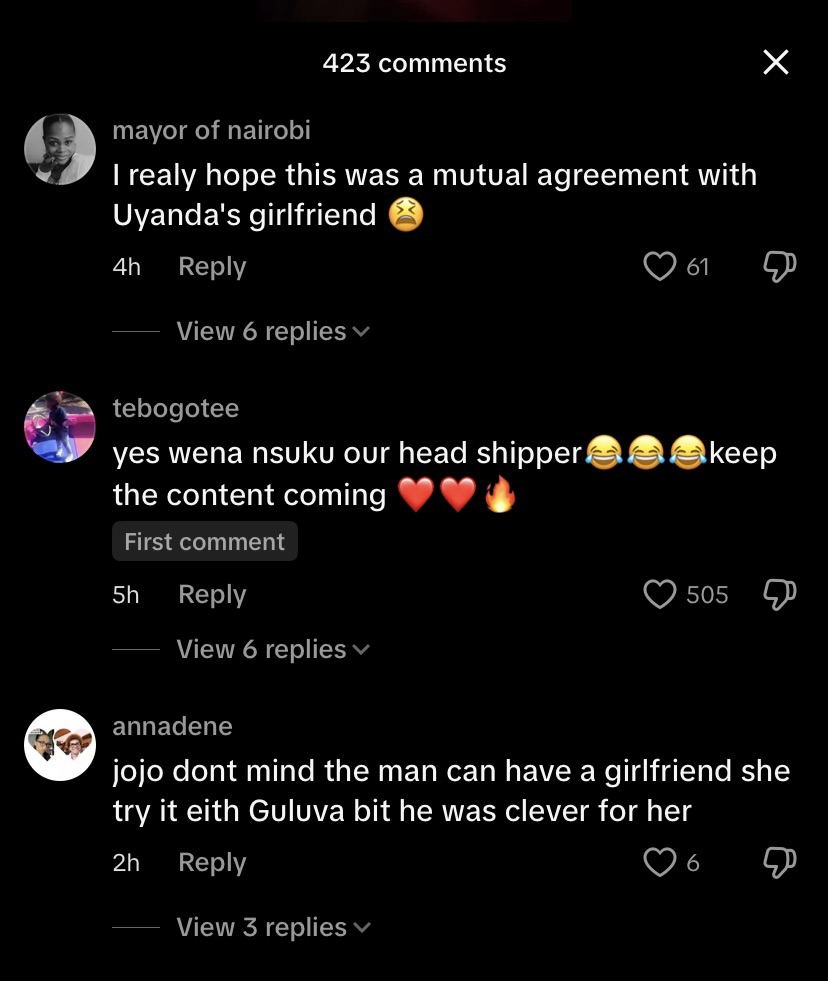Tap the username tebogotee
828x981 pixels.
pyautogui.click(x=176, y=408)
